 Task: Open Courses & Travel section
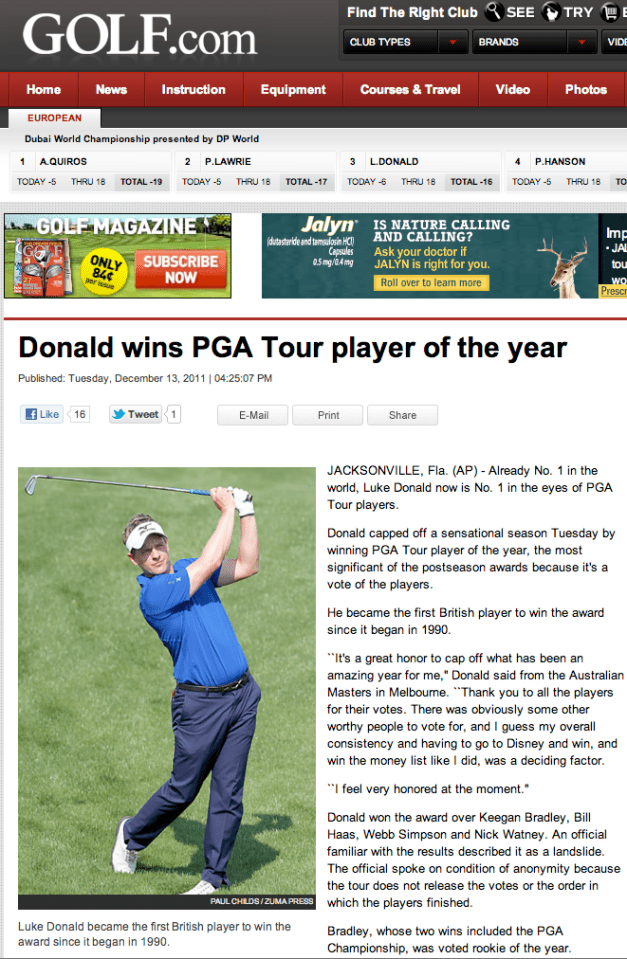pyautogui.click(x=410, y=89)
